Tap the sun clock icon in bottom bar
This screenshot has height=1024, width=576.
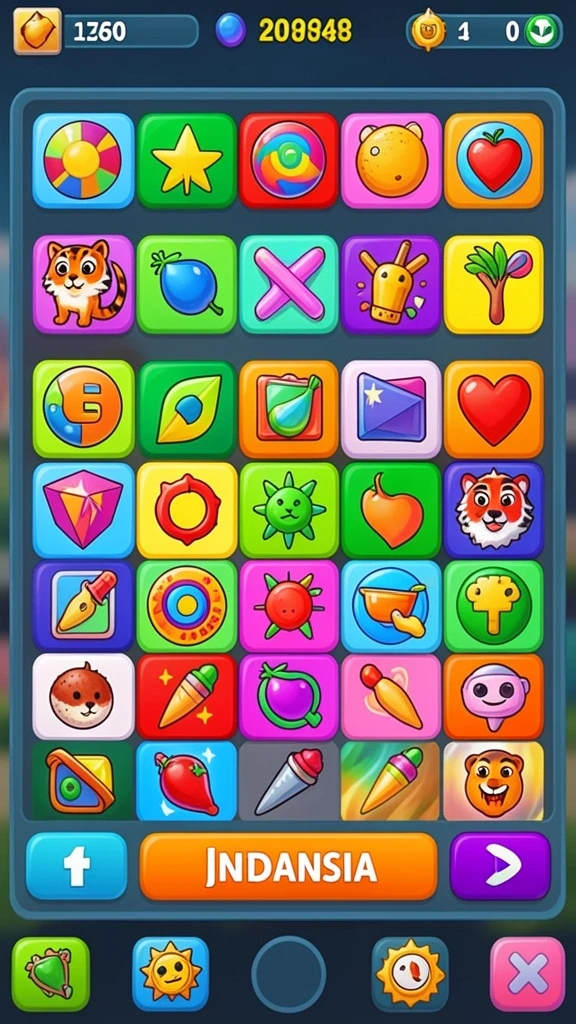click(x=409, y=974)
